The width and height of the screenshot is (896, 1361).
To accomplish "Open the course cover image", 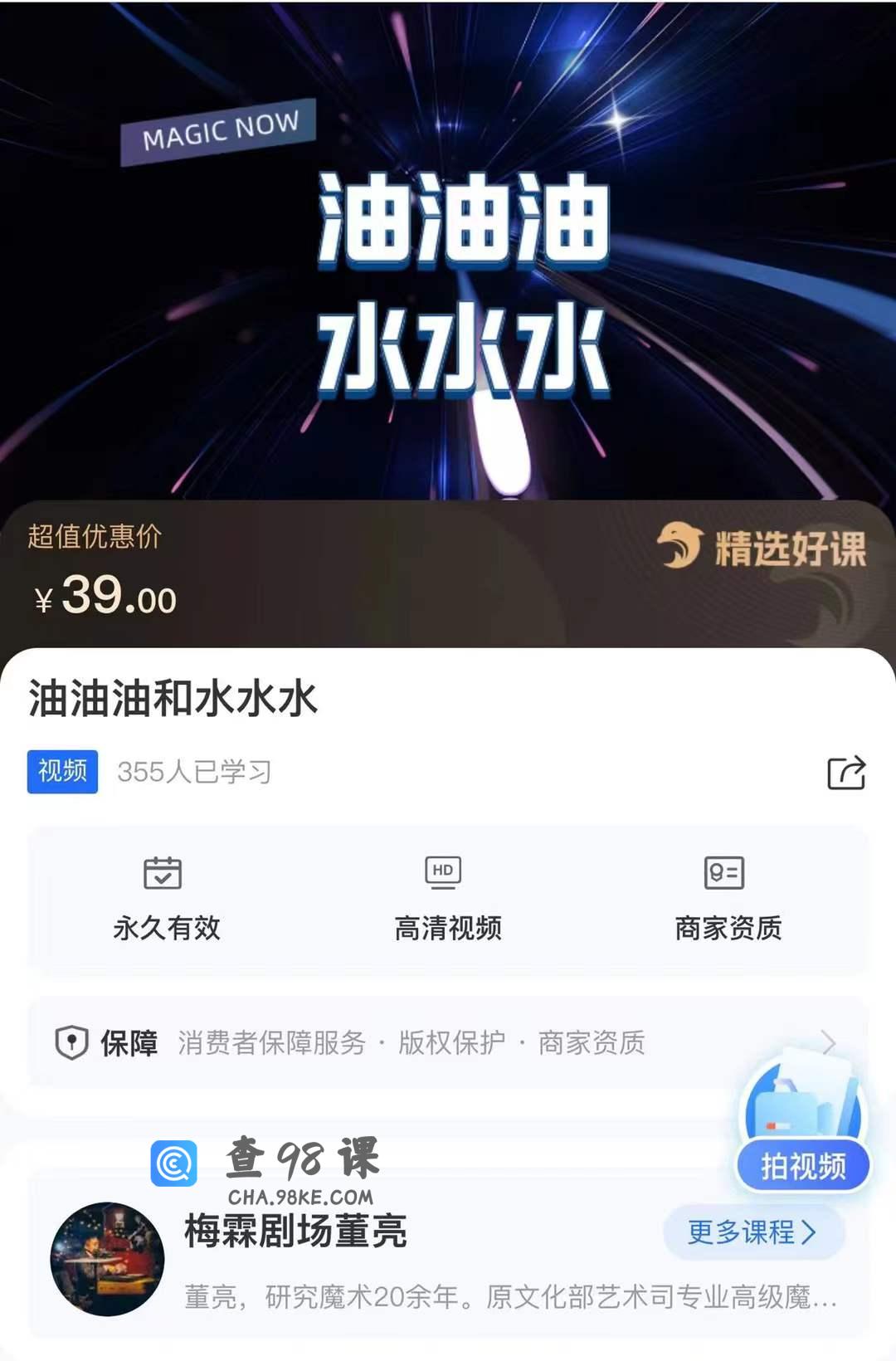I will (x=448, y=249).
